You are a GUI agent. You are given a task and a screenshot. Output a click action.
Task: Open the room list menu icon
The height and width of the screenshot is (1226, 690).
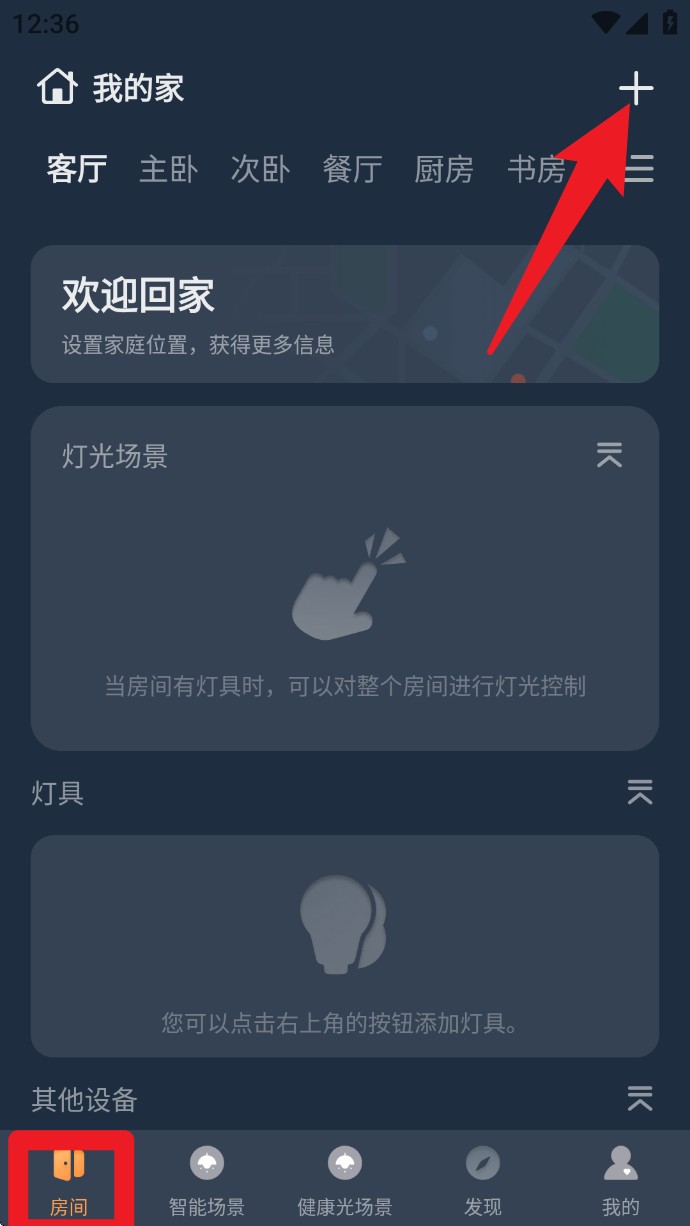pyautogui.click(x=640, y=169)
